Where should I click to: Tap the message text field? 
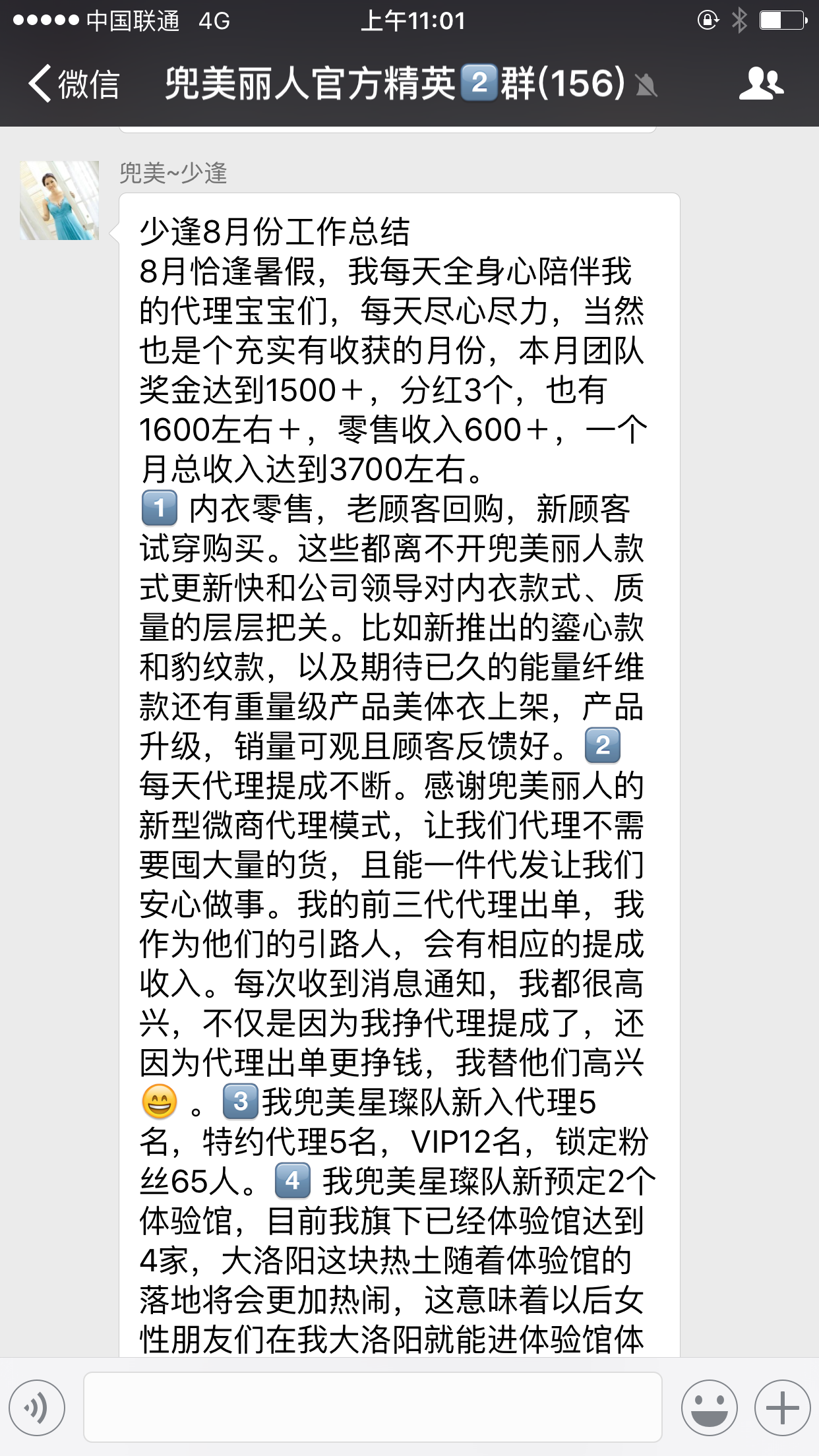(x=373, y=1407)
